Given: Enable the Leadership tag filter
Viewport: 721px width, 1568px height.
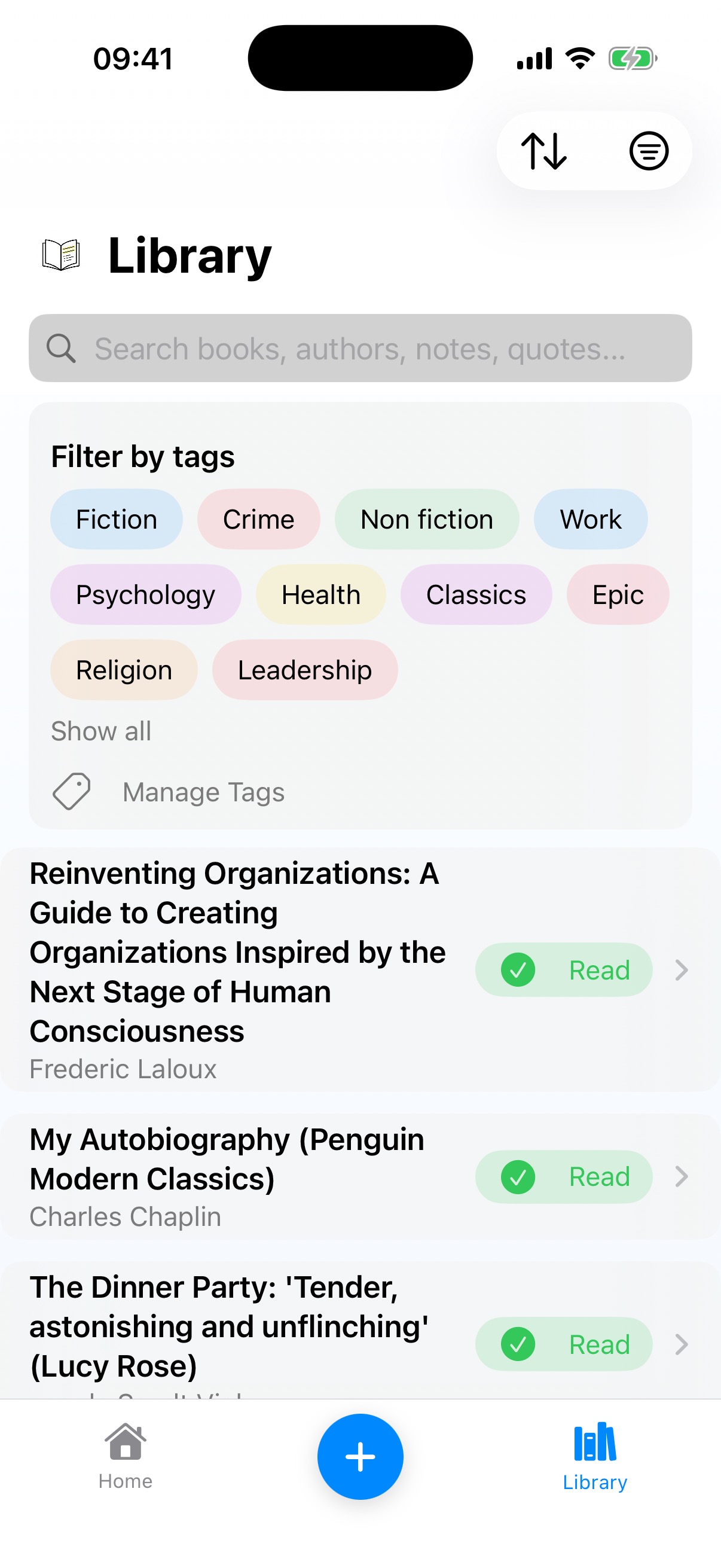Looking at the screenshot, I should click(305, 670).
